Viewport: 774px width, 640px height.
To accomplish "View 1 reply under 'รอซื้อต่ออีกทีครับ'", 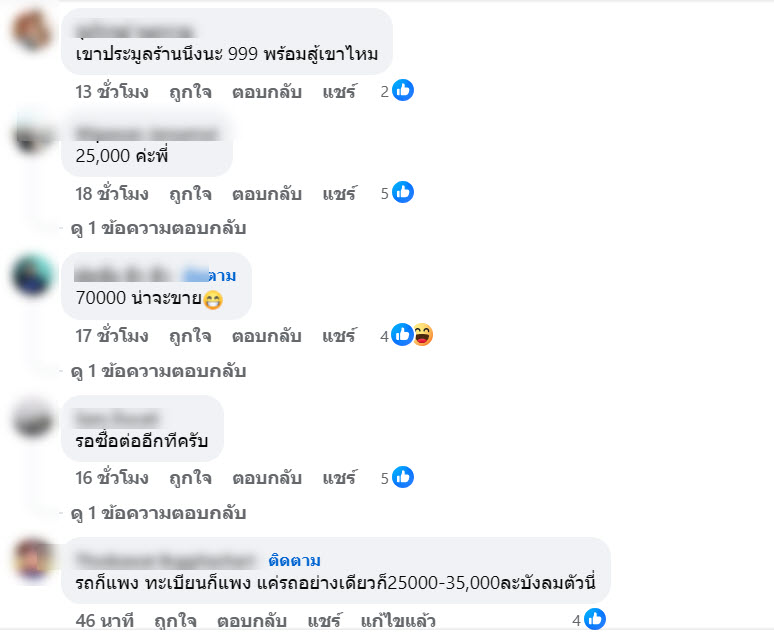I will coord(158,513).
